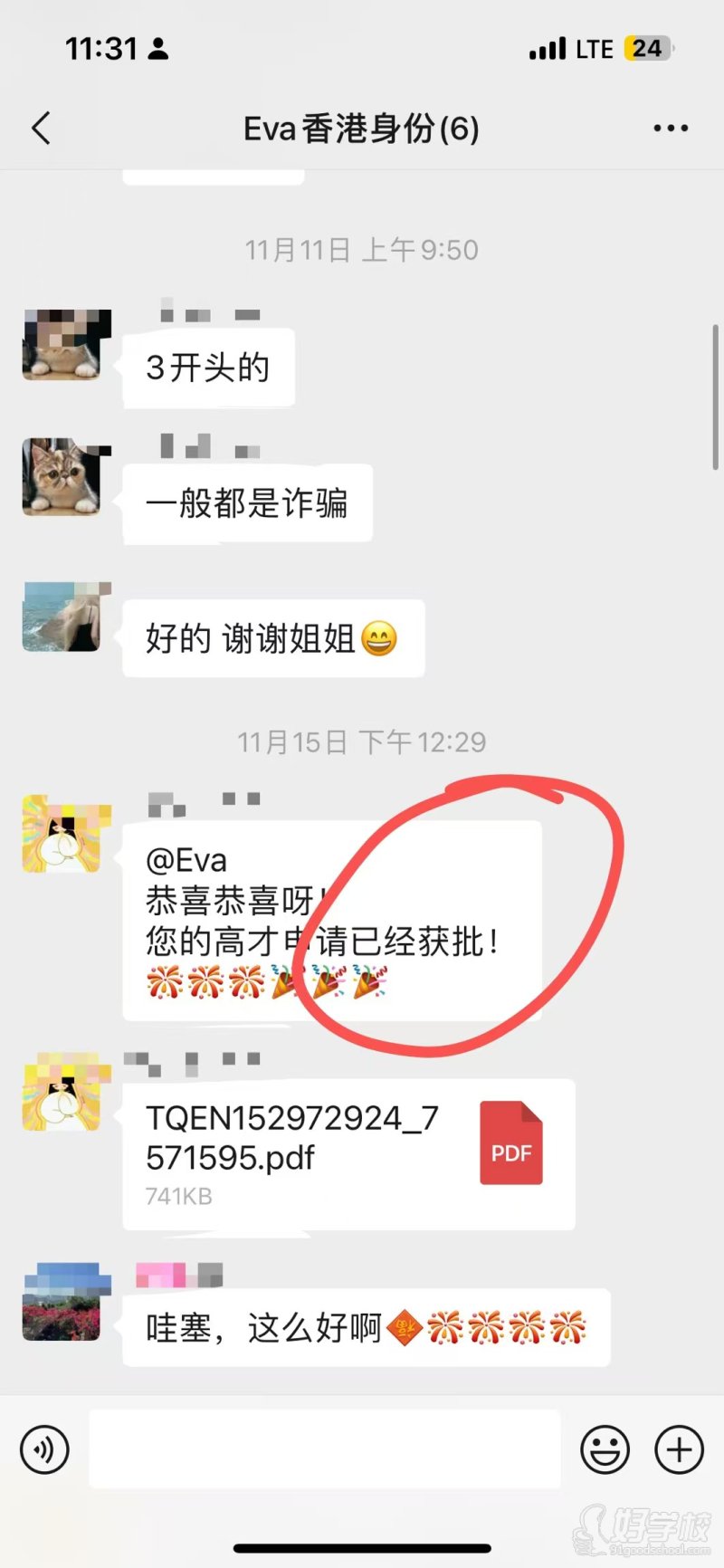Tap the flowers avatar beside 哇塞，这么好啊
The image size is (724, 1568).
(x=63, y=1304)
